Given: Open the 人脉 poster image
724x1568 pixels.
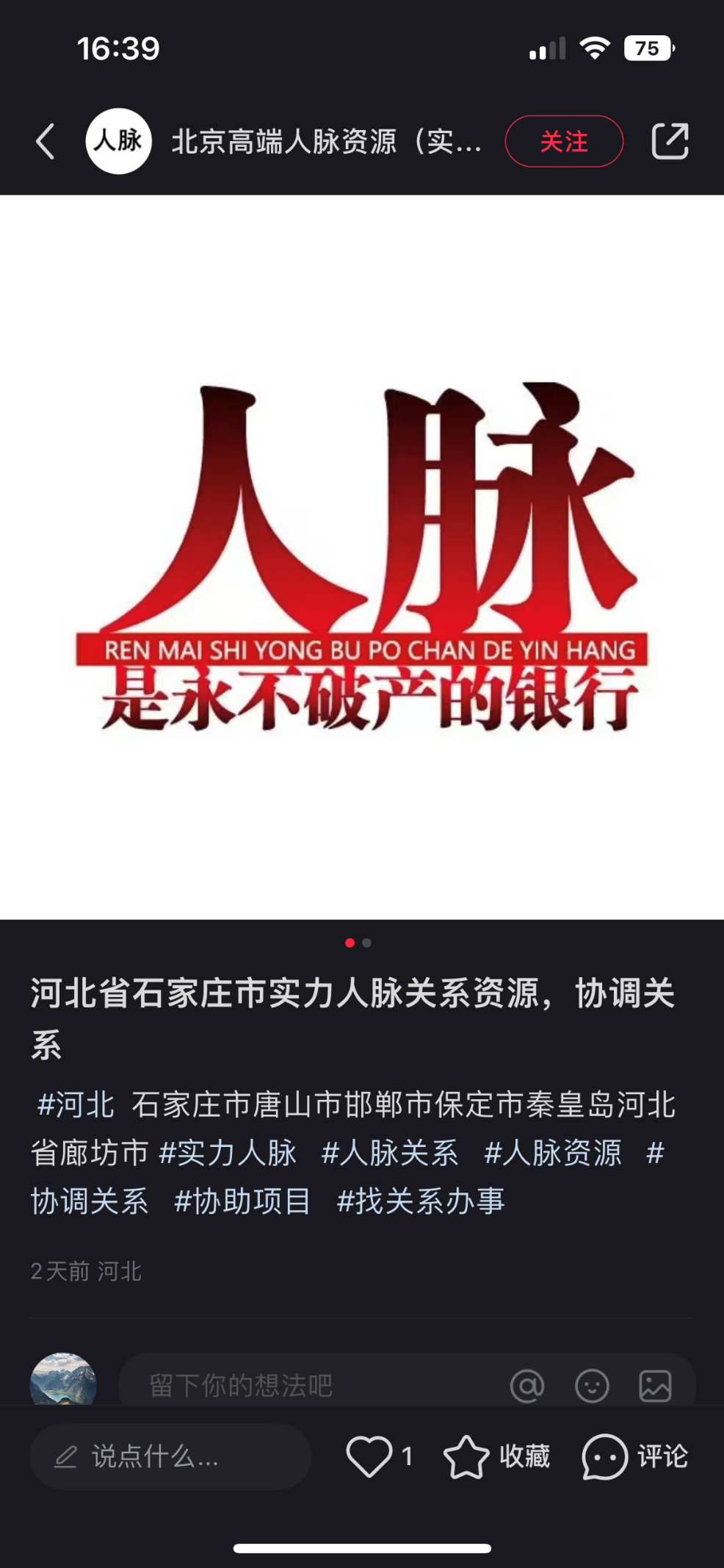Looking at the screenshot, I should (x=362, y=557).
